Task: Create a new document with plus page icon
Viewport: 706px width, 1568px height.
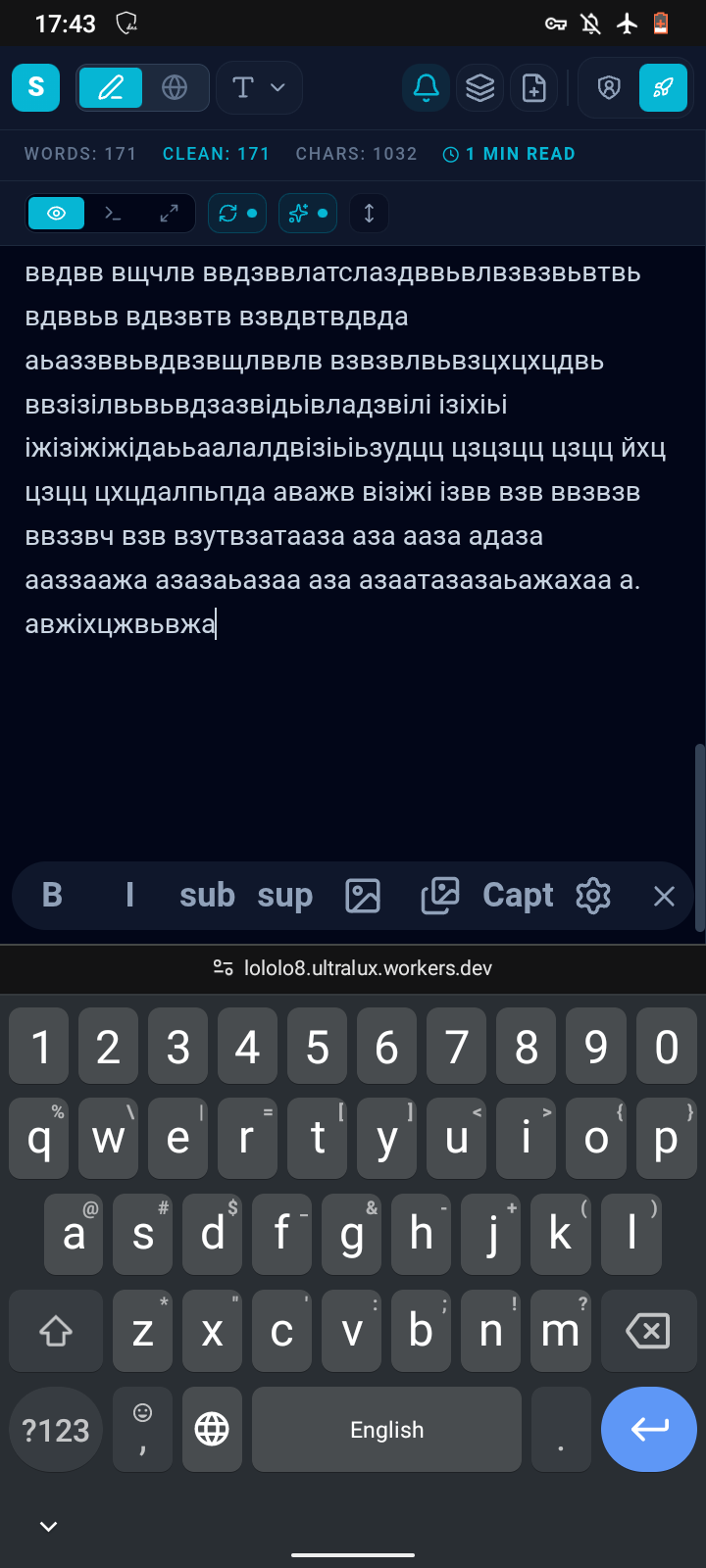Action: point(533,87)
